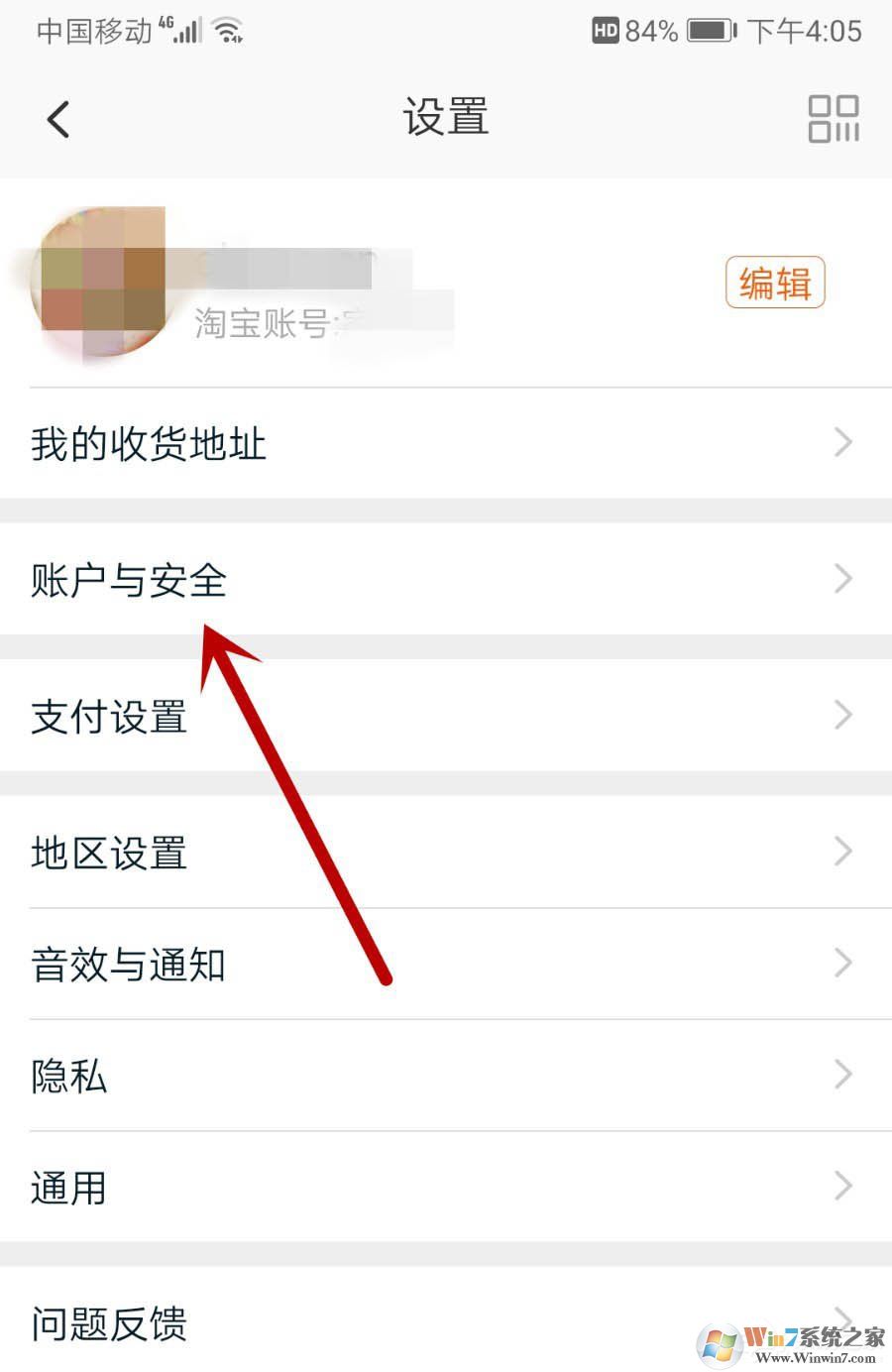Open 账户与安全 settings
Screen dimensions: 892x1372
click(x=446, y=580)
